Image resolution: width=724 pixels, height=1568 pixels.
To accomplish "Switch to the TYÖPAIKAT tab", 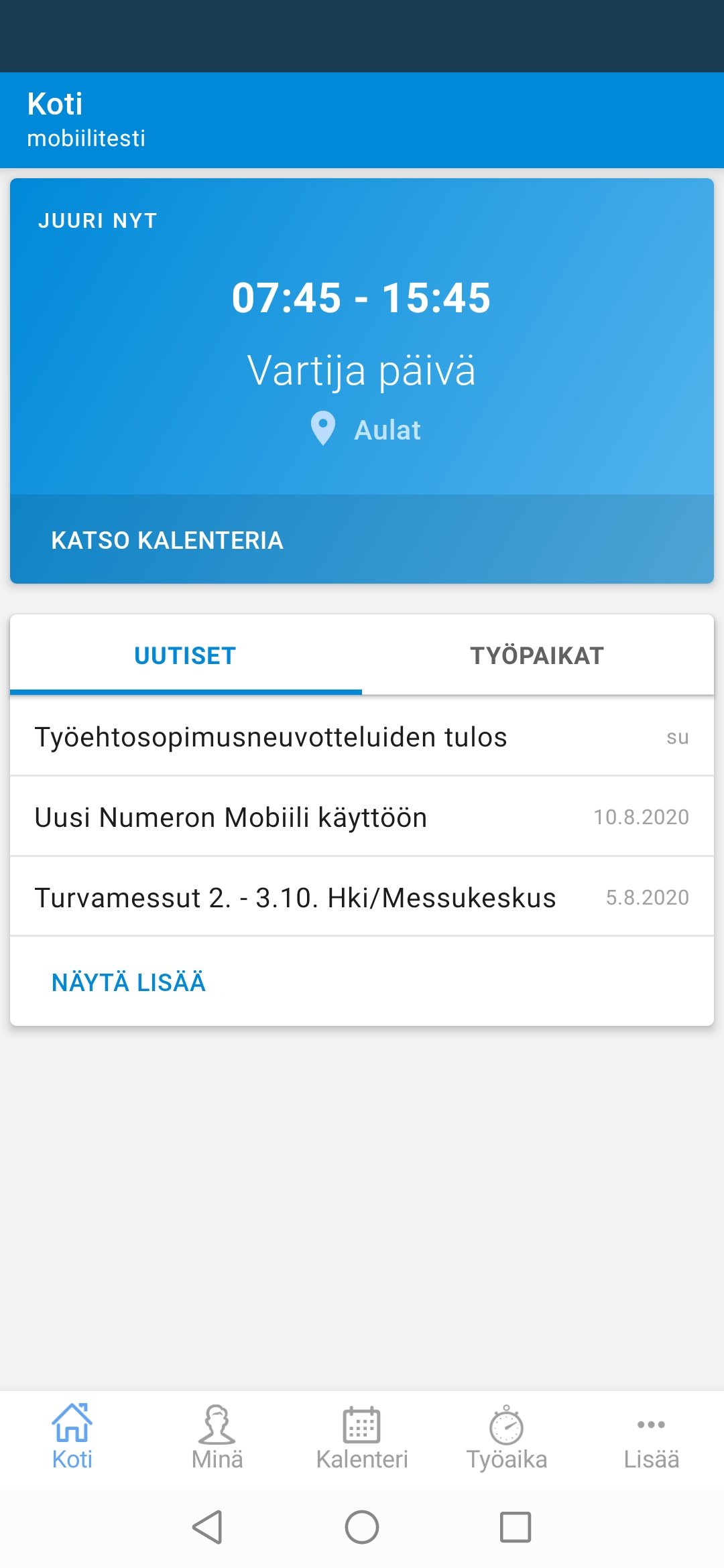I will pyautogui.click(x=536, y=655).
